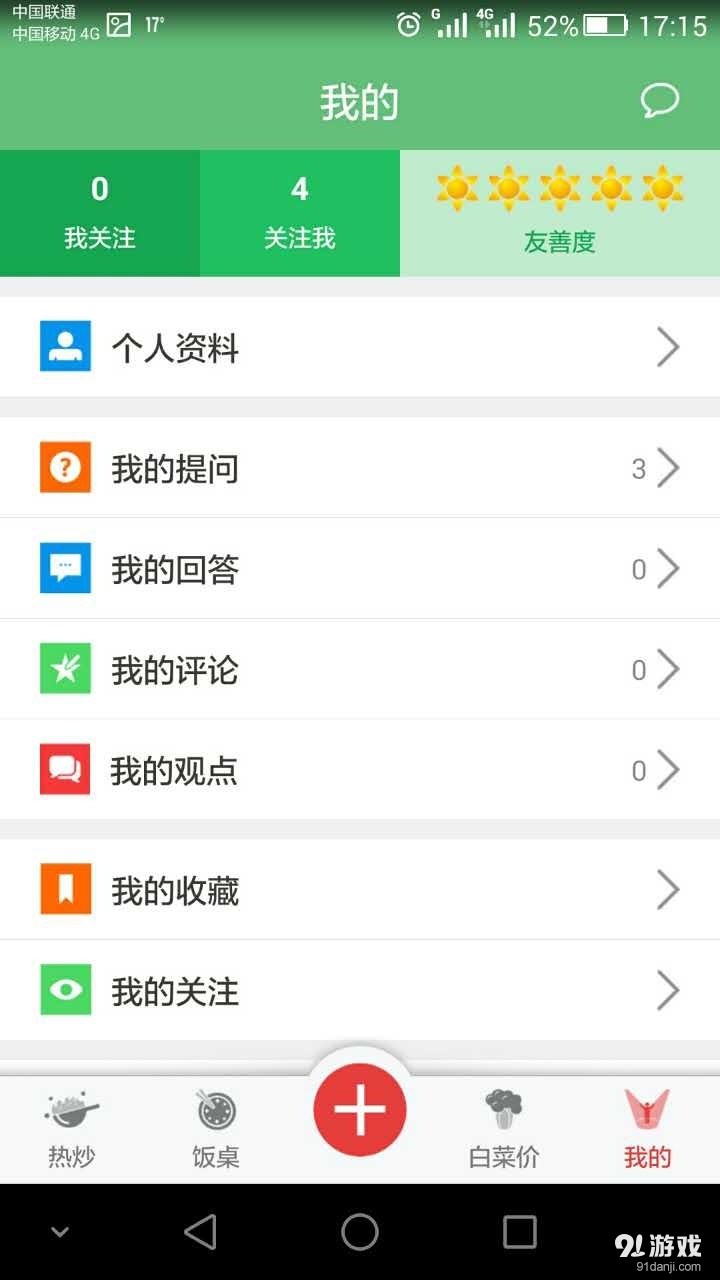This screenshot has height=1280, width=720.
Task: Select the 个人资料 profile icon
Action: point(65,347)
